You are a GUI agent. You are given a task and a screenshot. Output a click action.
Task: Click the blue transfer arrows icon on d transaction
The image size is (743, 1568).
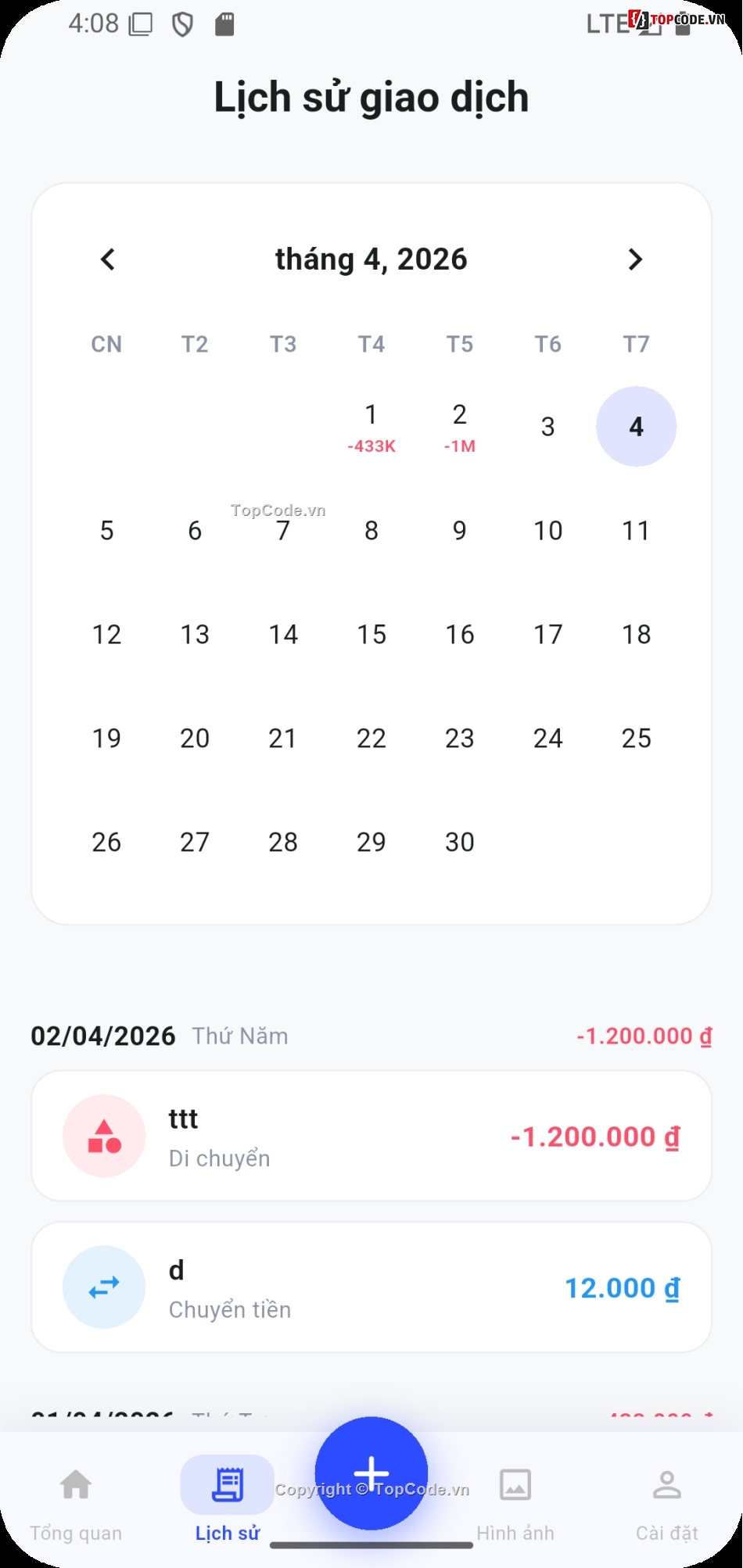coord(104,1287)
